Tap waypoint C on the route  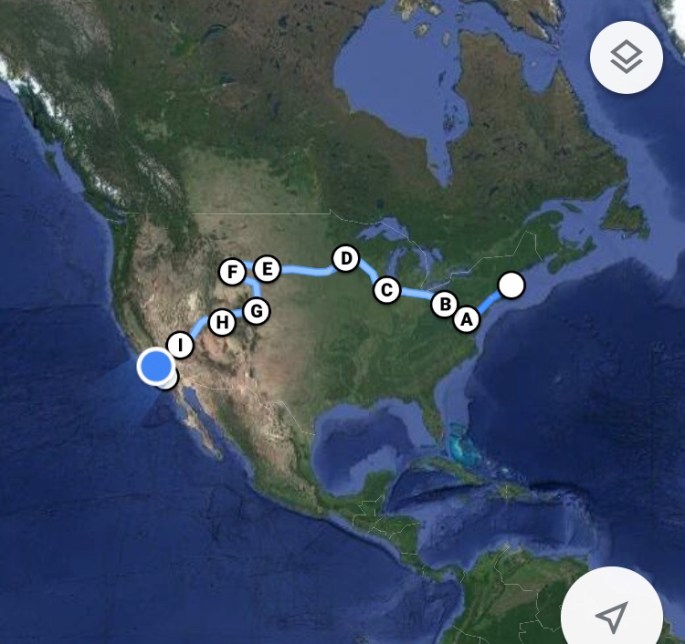(386, 290)
